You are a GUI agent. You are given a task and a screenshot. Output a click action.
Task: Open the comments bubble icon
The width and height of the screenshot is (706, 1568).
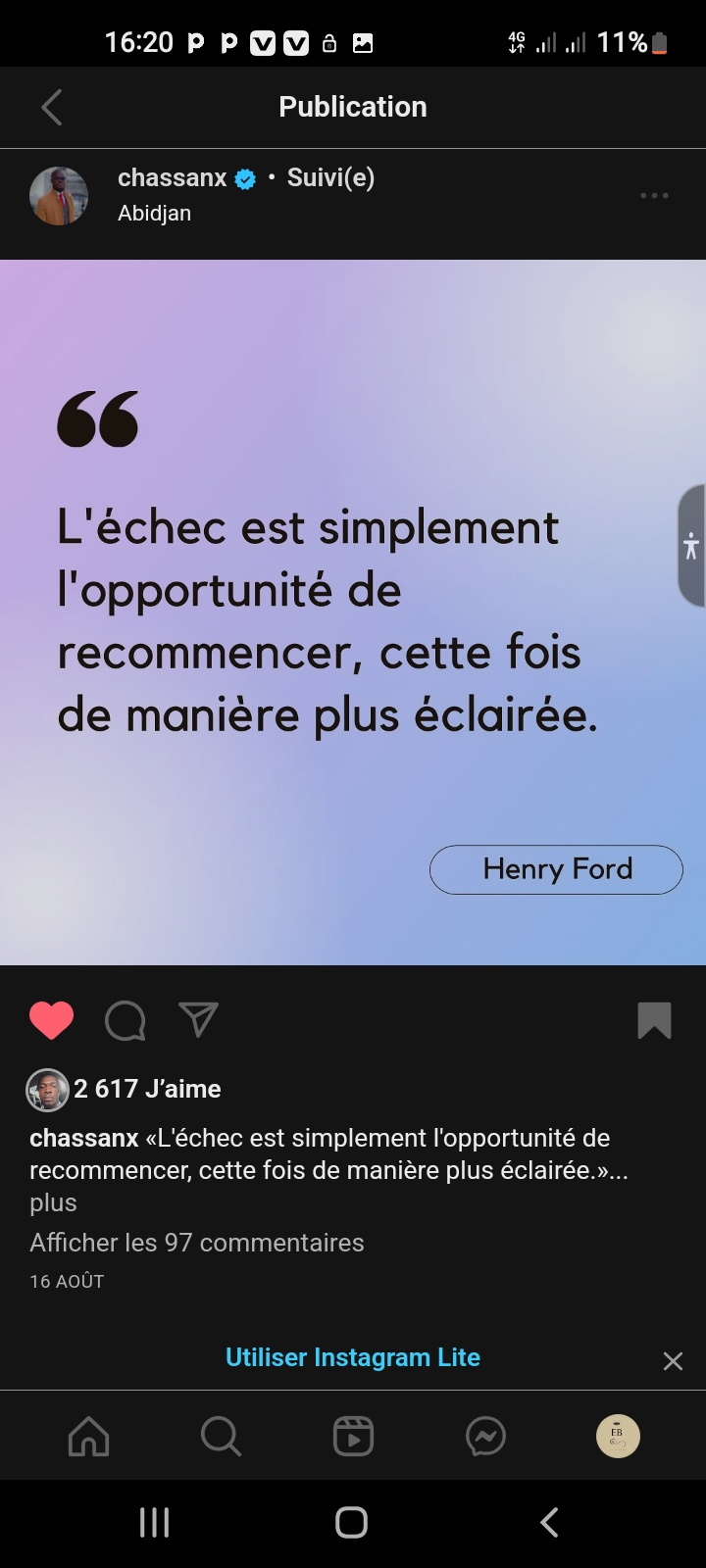tap(126, 1020)
